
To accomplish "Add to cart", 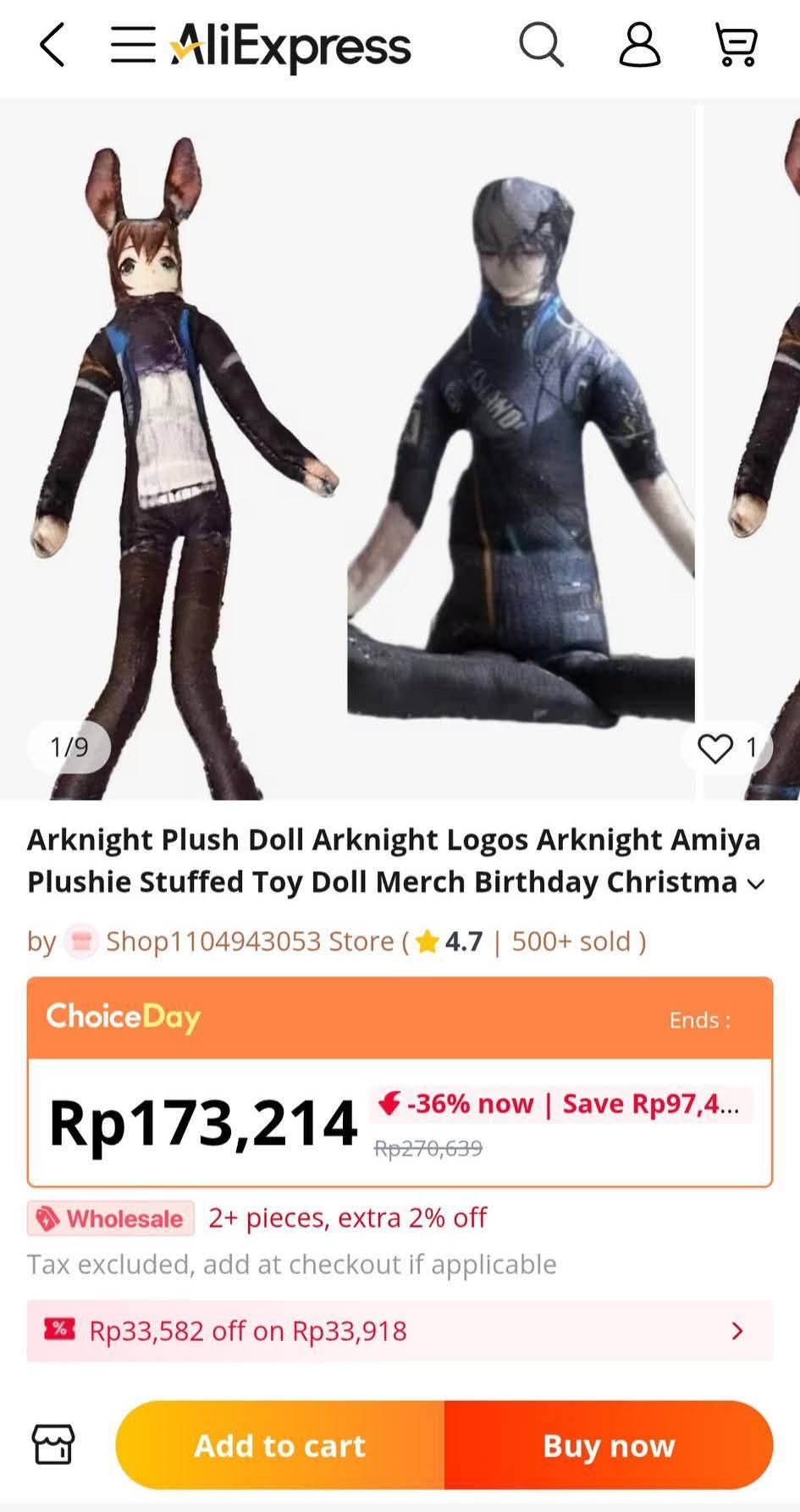I will [280, 1445].
